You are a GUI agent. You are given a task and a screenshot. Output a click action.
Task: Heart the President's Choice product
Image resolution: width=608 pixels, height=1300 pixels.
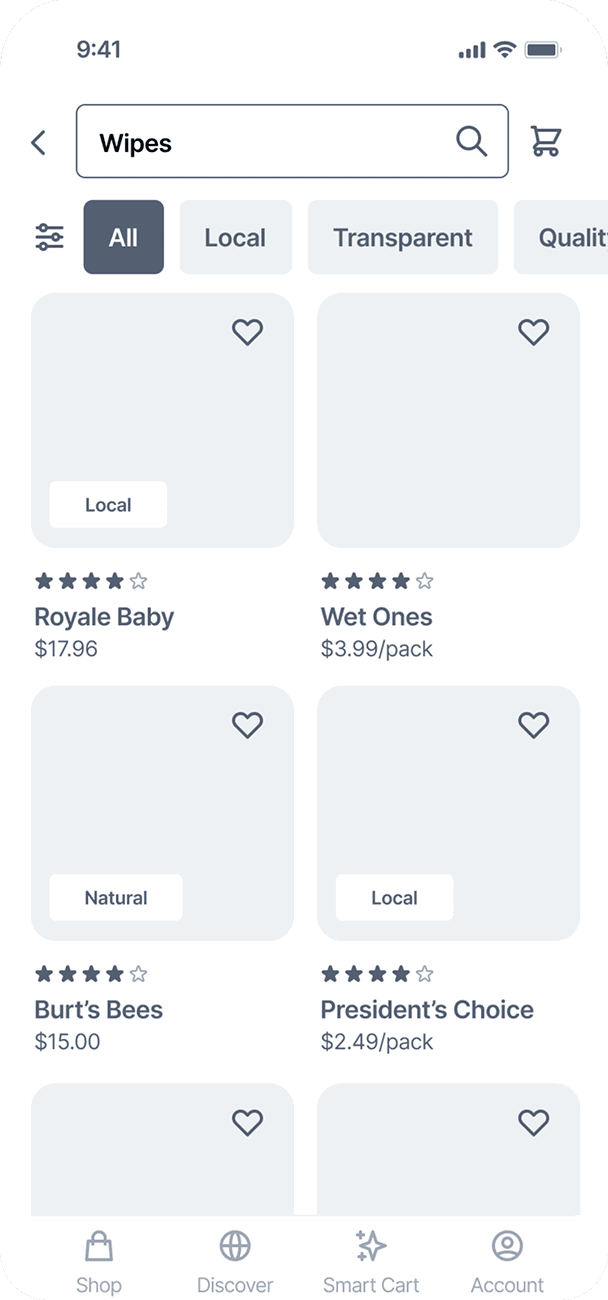[x=534, y=725]
